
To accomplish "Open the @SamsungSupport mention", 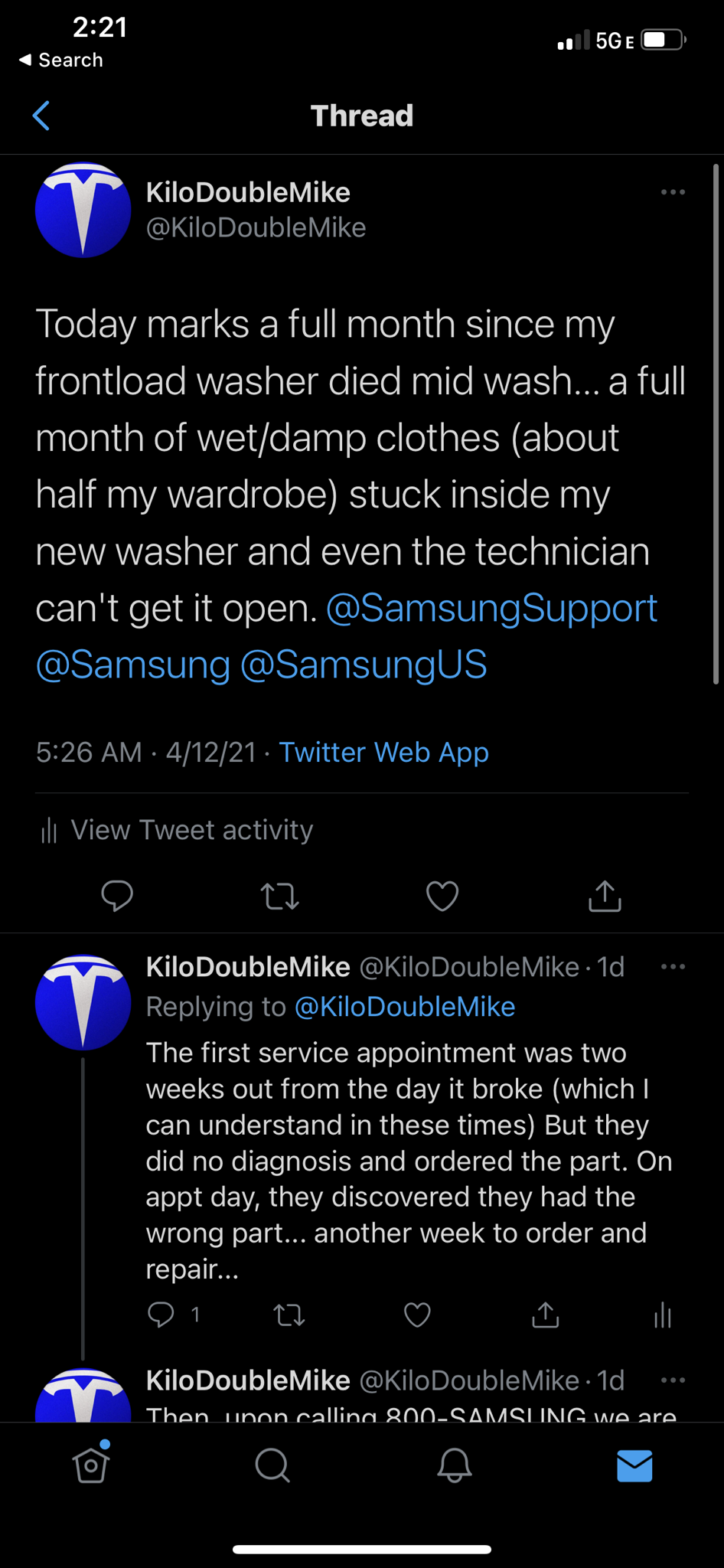I will (x=492, y=607).
